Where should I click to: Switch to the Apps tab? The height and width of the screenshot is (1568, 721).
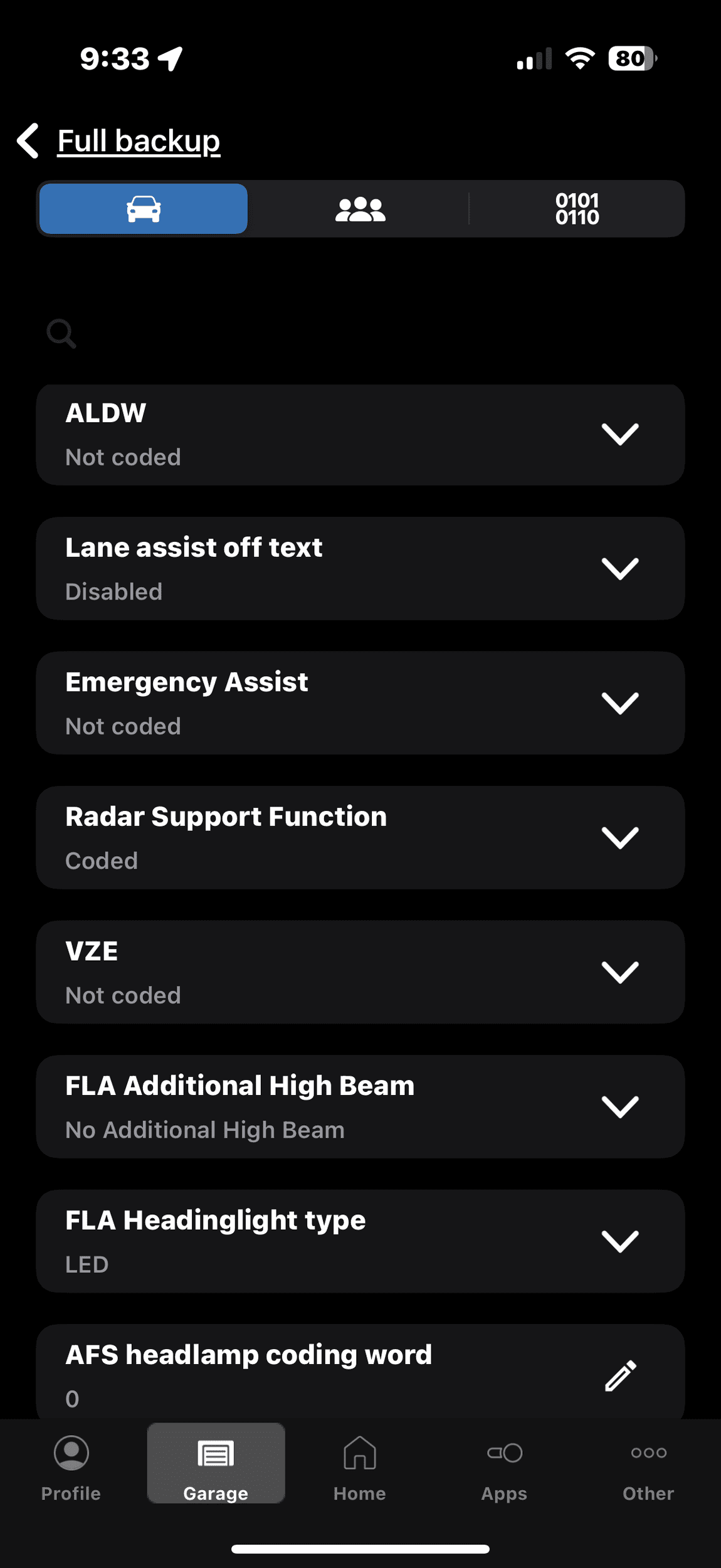504,1469
